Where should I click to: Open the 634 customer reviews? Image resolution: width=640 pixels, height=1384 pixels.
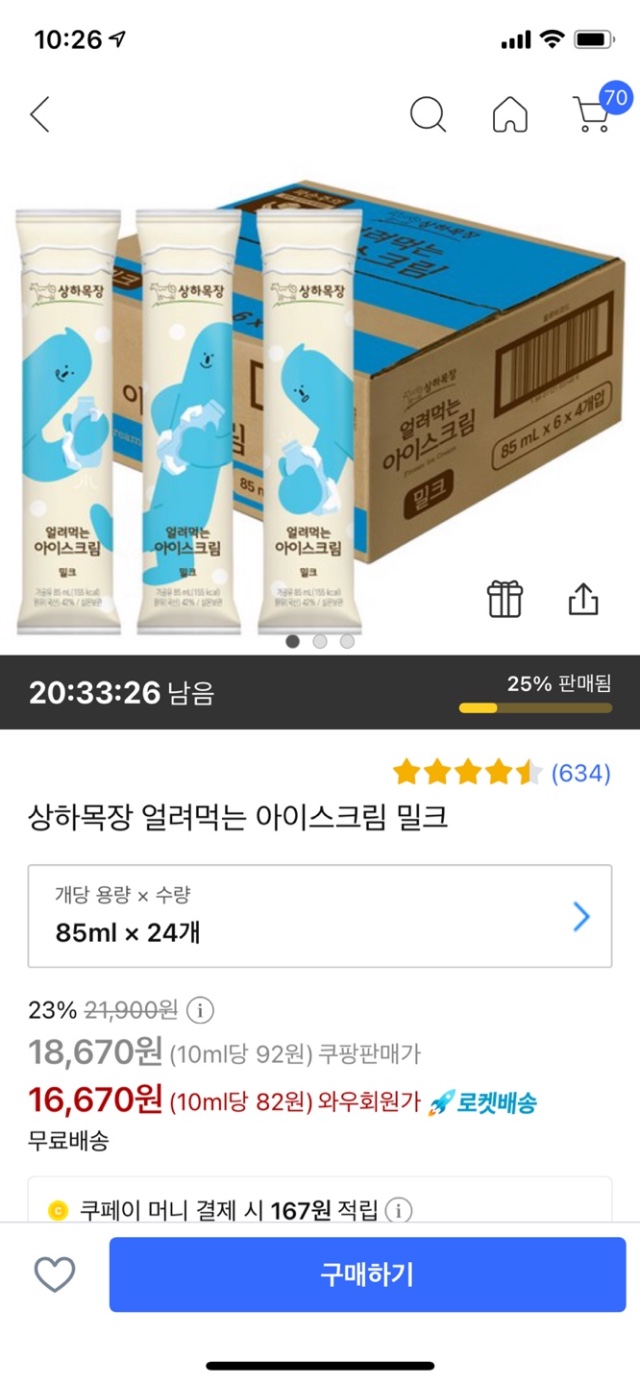580,773
